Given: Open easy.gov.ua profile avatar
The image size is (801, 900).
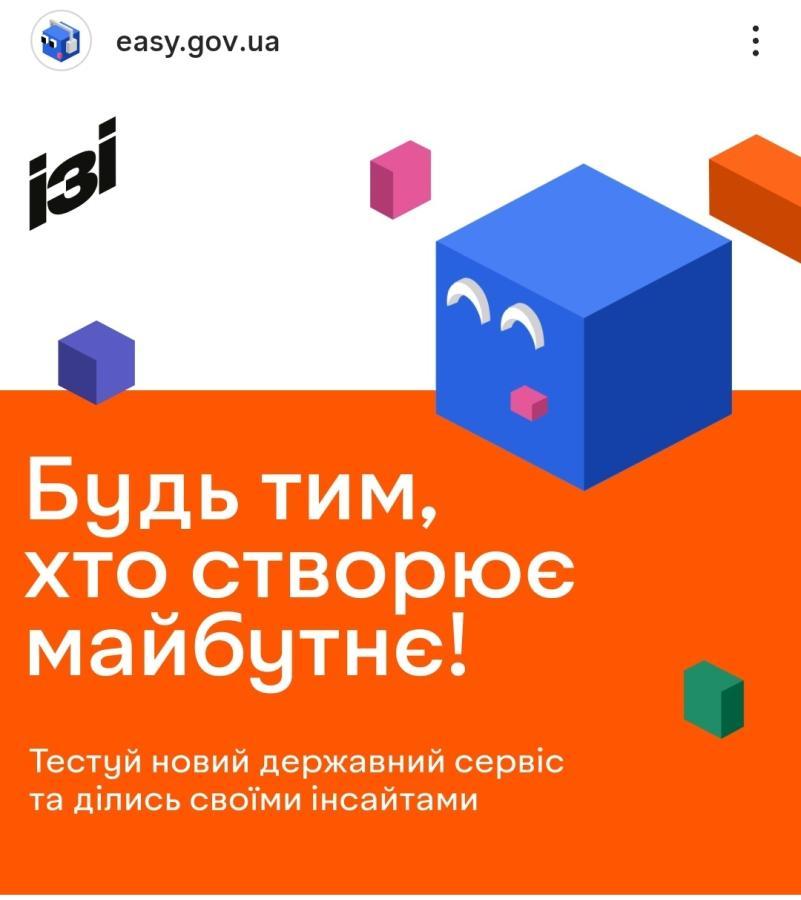Looking at the screenshot, I should point(61,42).
